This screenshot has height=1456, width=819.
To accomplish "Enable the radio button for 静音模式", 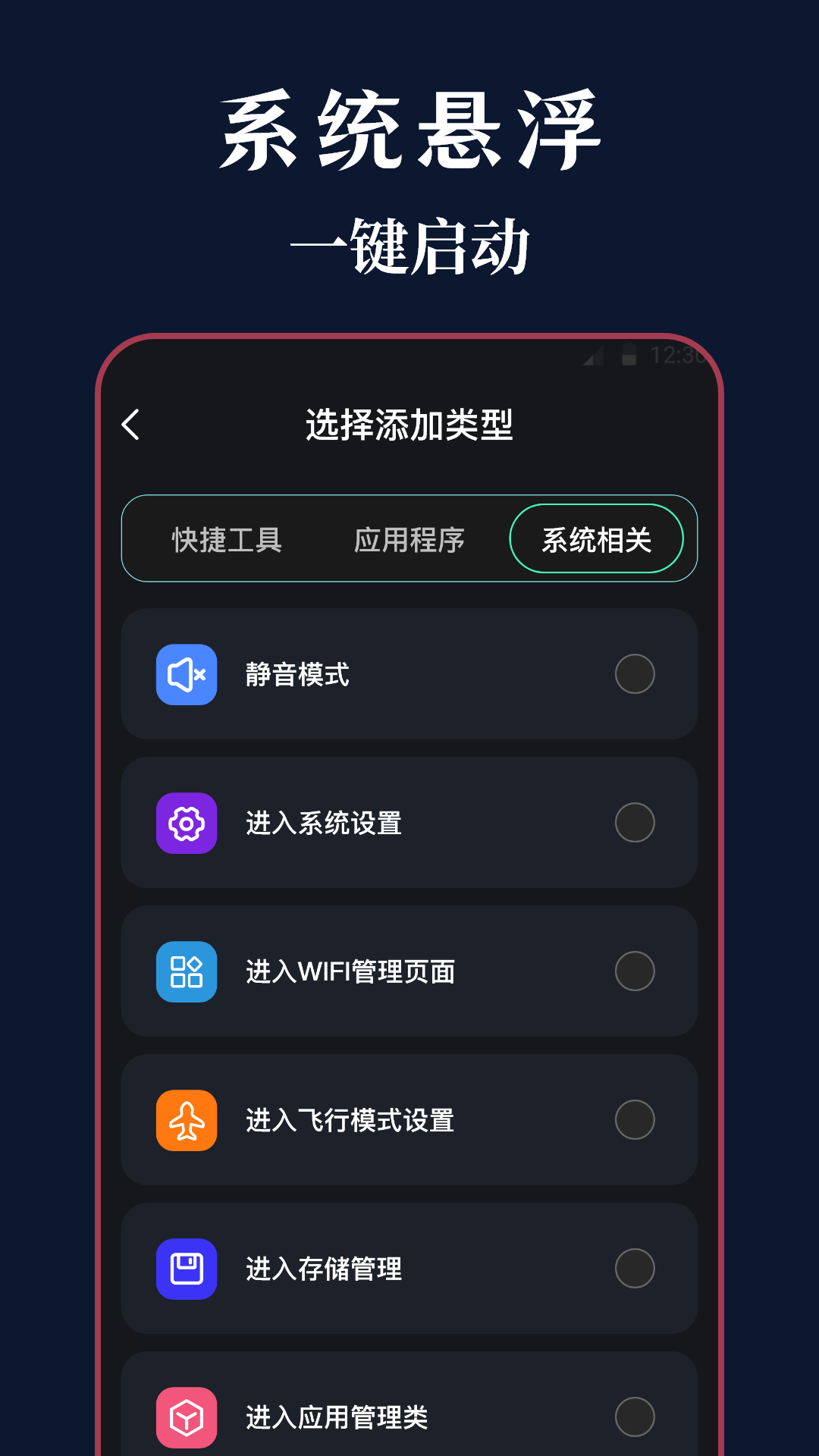I will click(635, 675).
